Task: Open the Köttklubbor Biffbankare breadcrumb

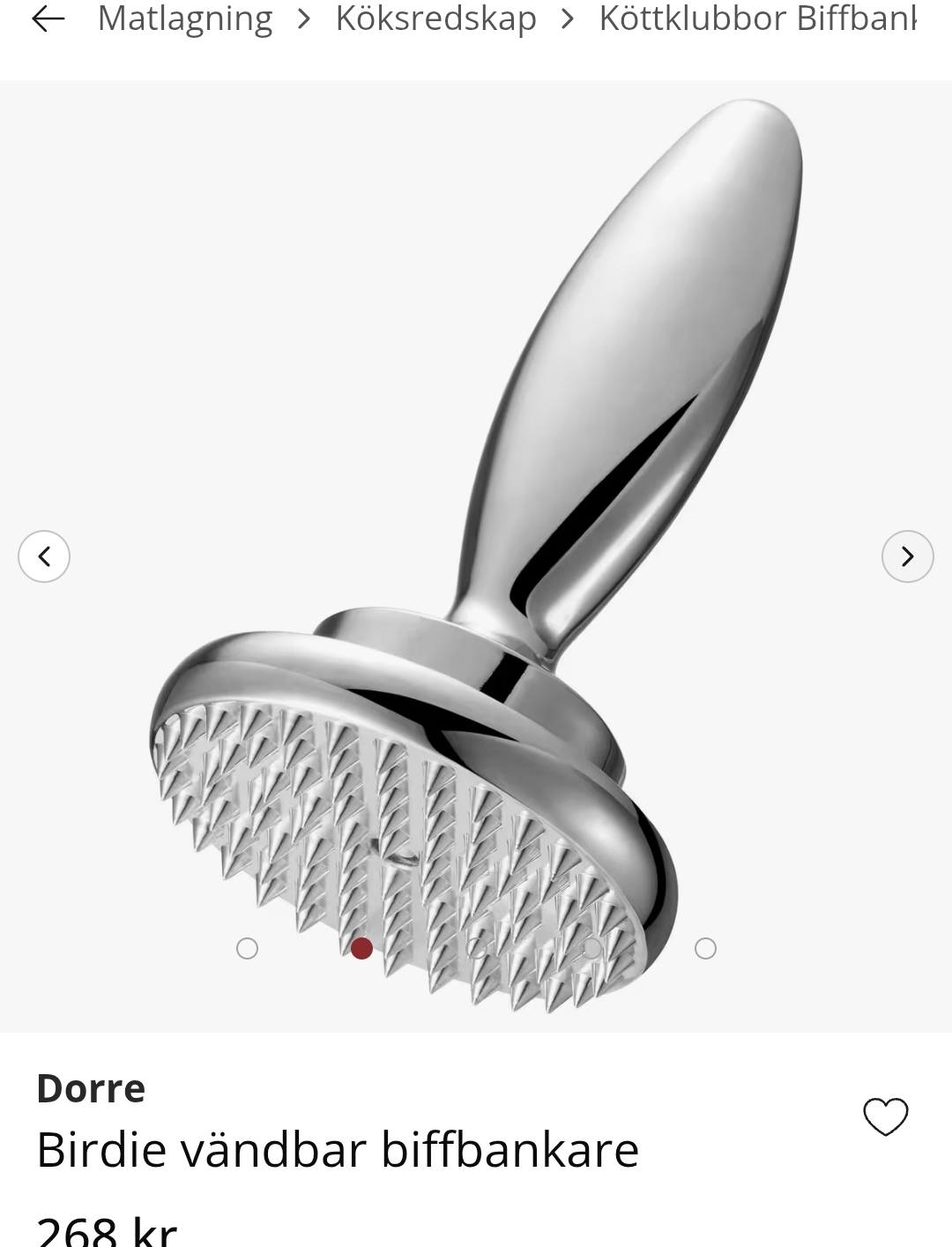Action: 758,19
